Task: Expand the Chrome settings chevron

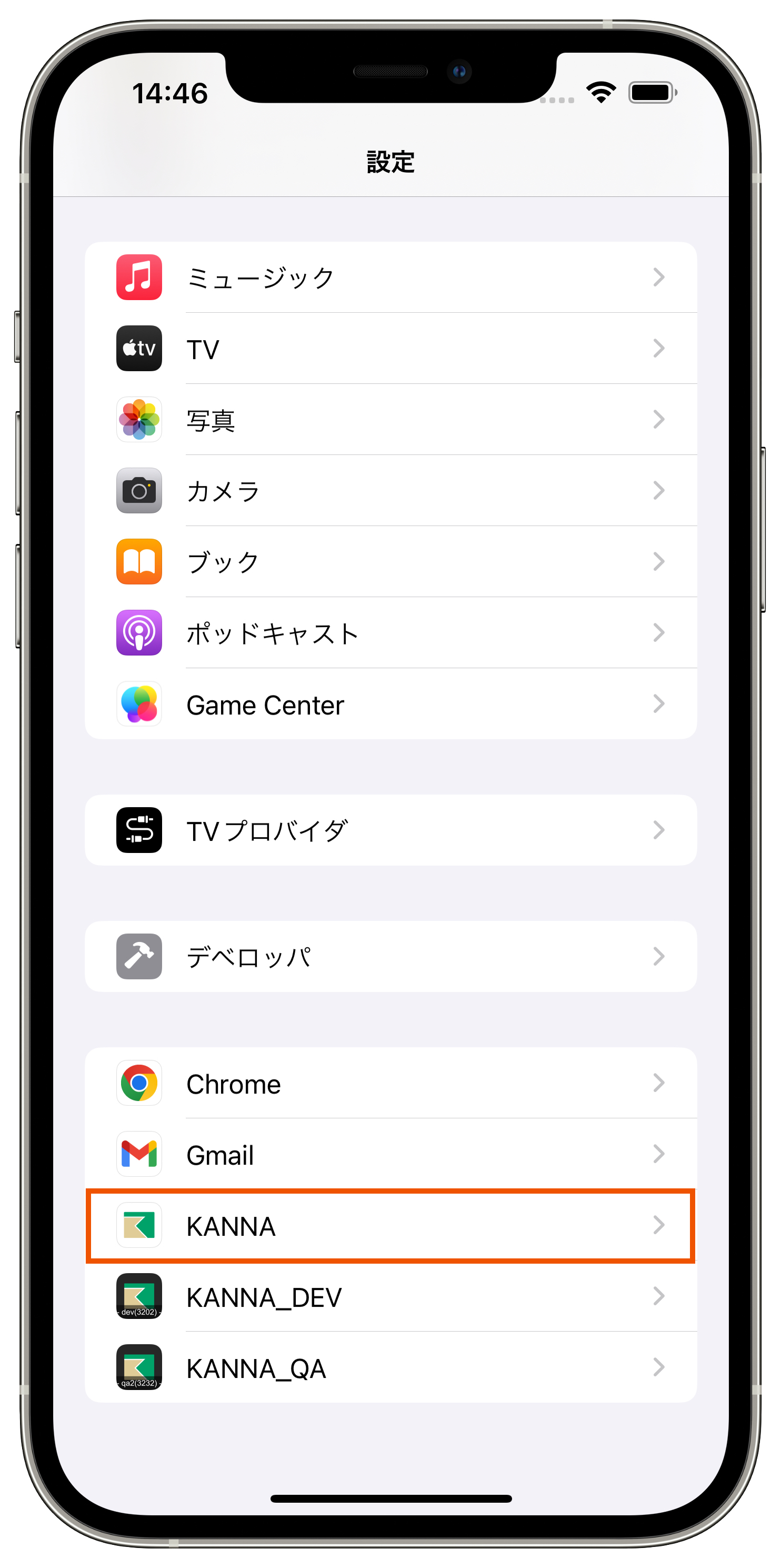Action: click(x=659, y=1083)
